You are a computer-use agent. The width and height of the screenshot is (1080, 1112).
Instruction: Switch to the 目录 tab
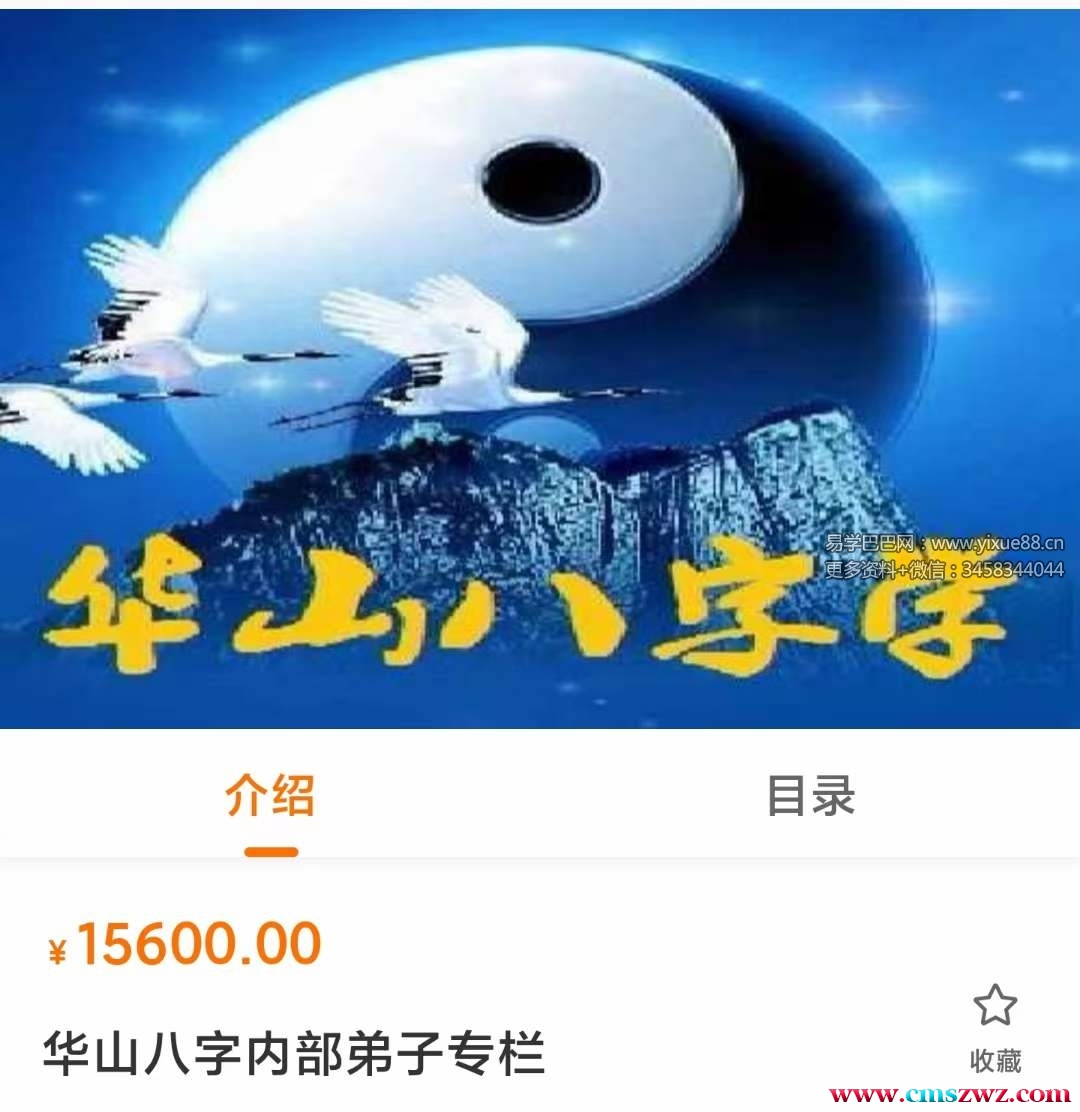pos(810,797)
